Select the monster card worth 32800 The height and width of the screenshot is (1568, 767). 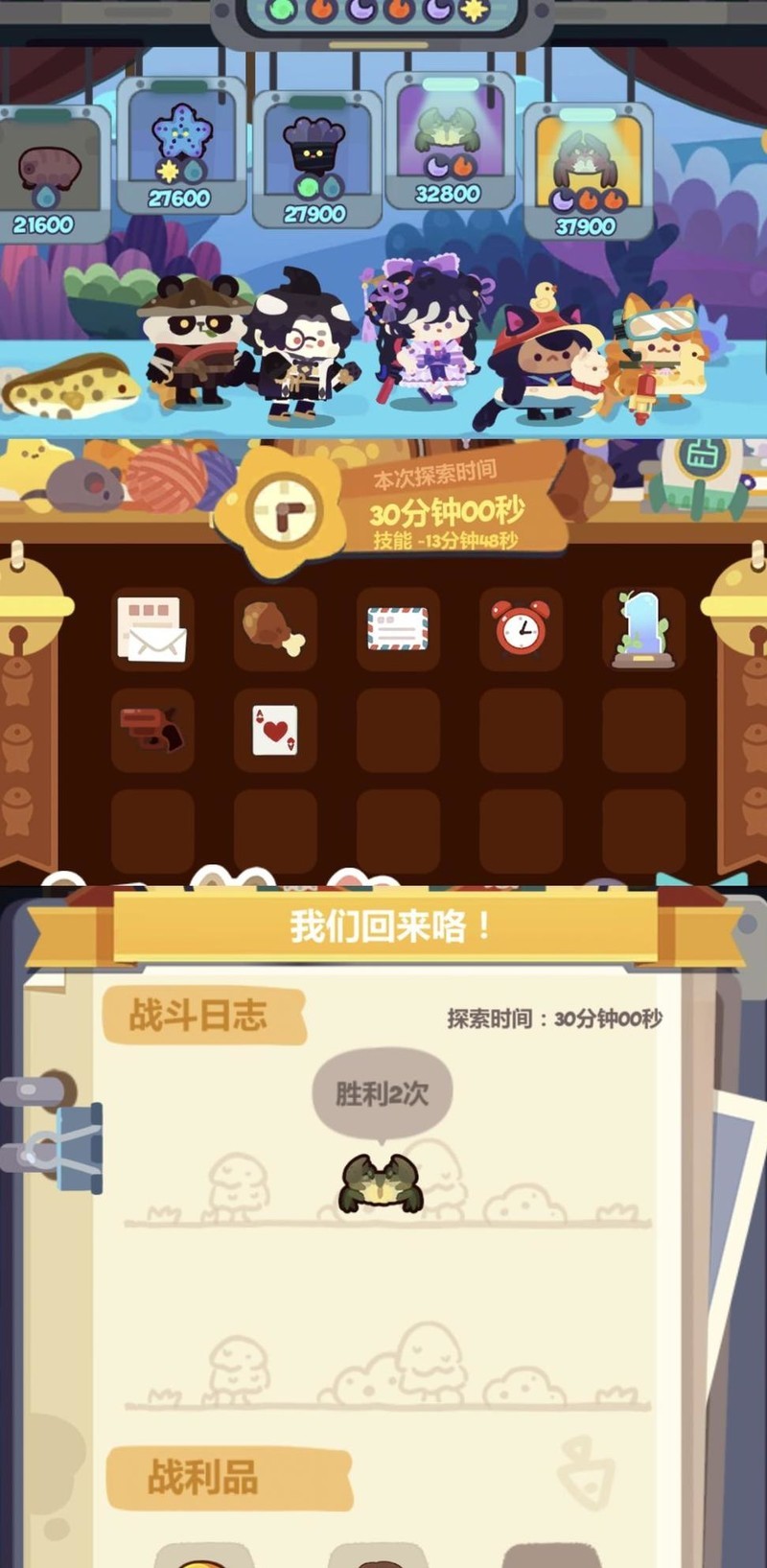click(x=449, y=140)
